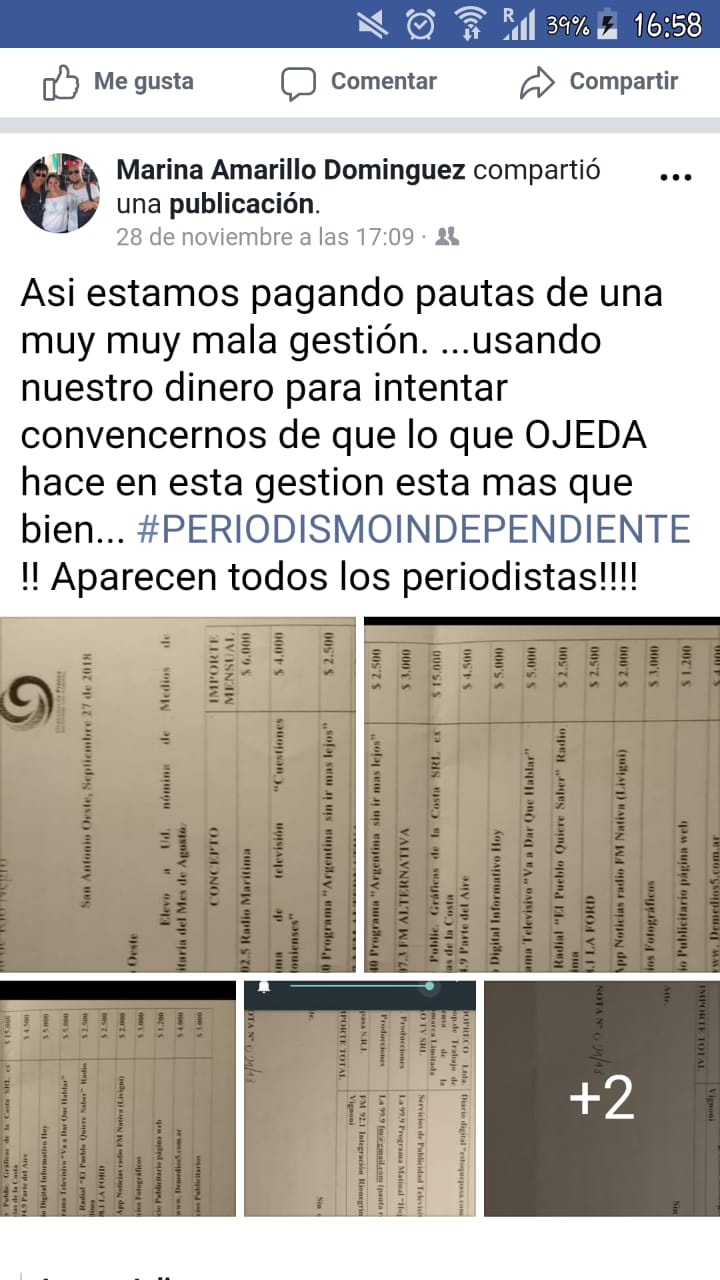
Task: Open Marina Amarillo Dominguez's profile name link
Action: [291, 170]
